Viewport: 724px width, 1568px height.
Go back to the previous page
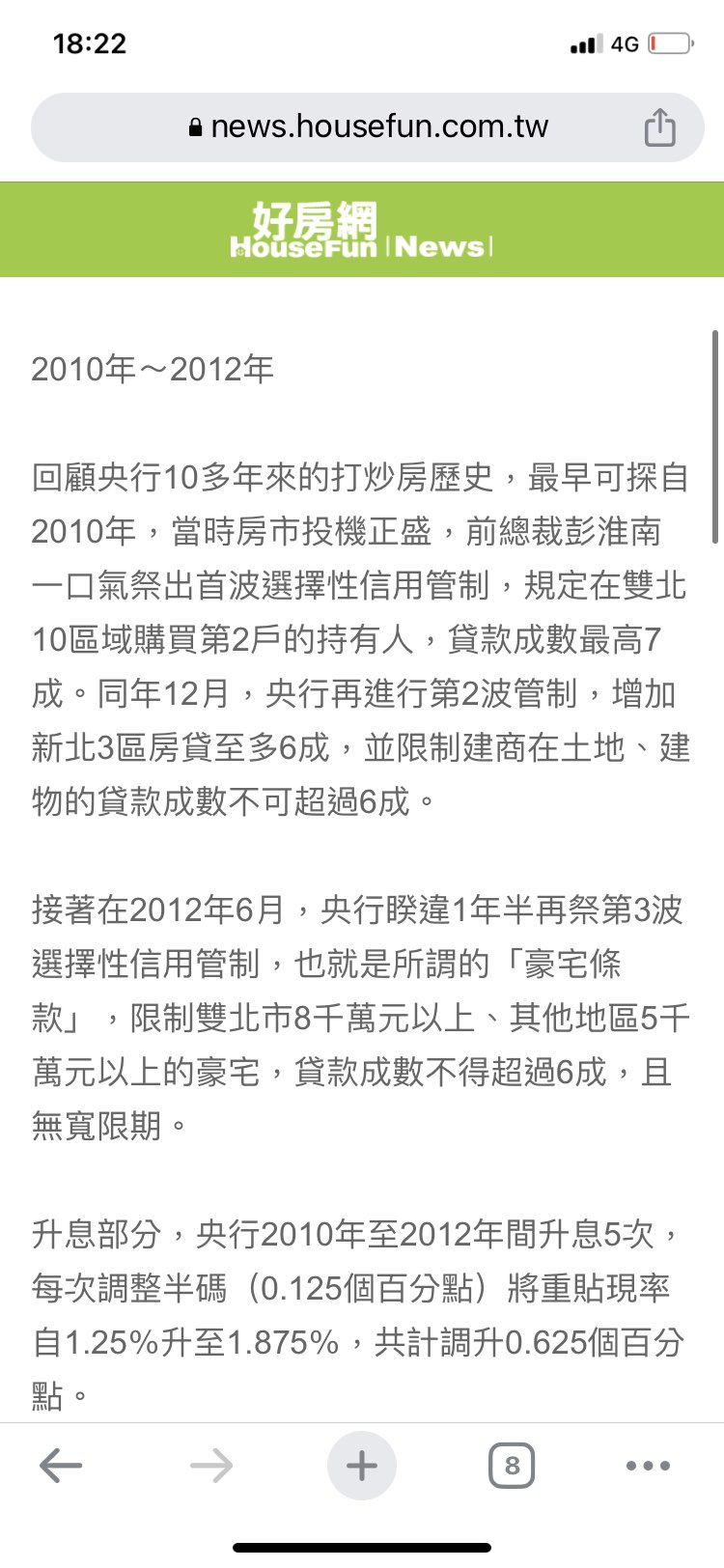point(61,1466)
